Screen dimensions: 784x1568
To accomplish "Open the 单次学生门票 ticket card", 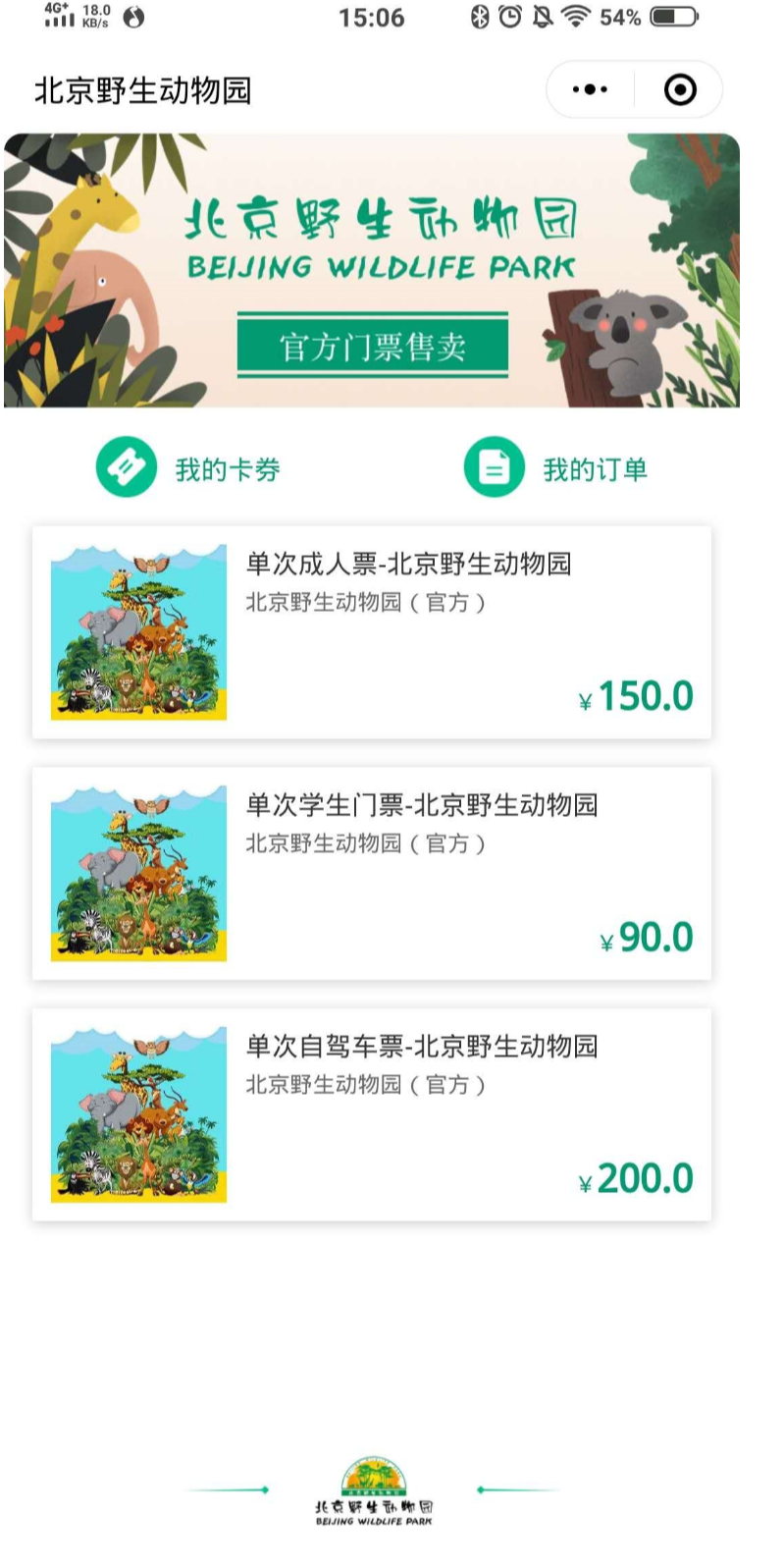I will [372, 873].
